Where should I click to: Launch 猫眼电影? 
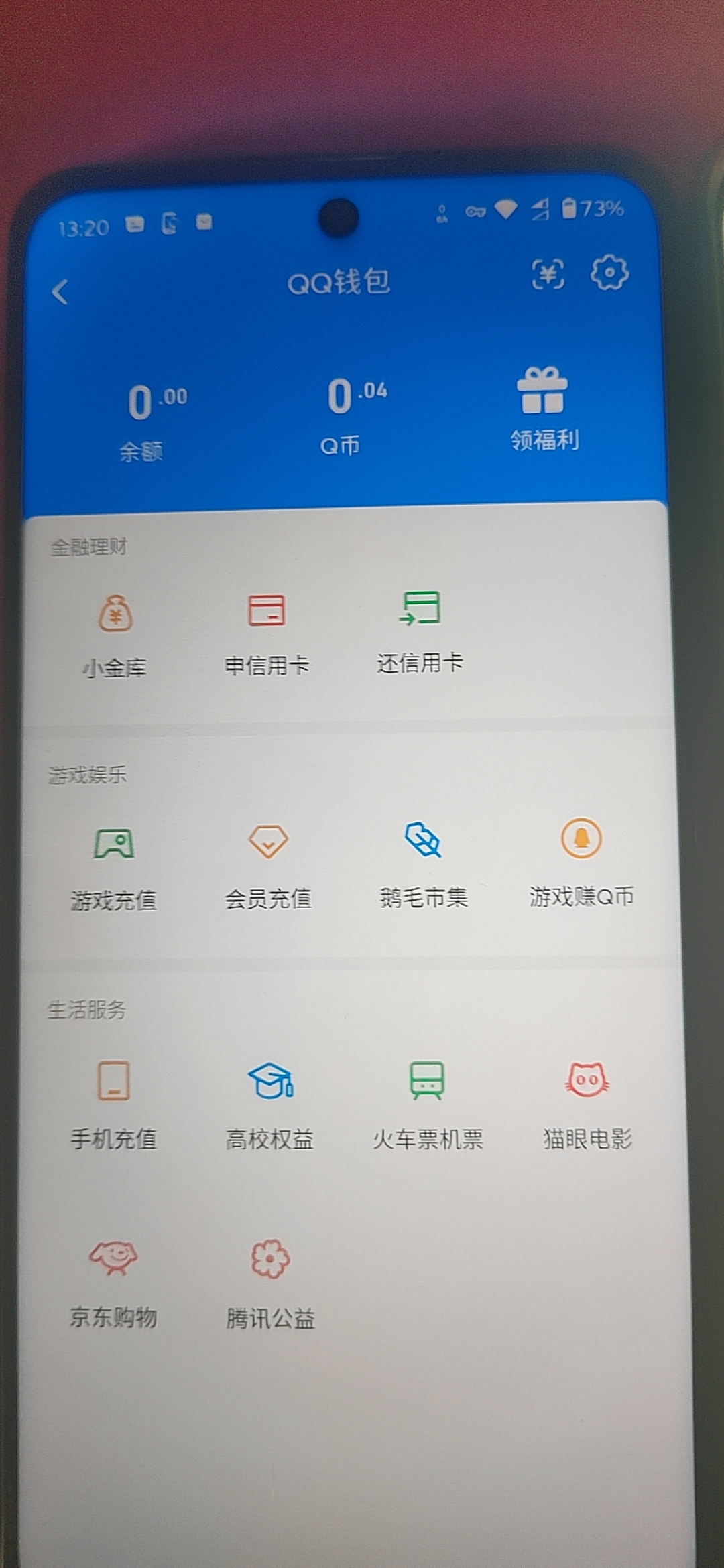[x=587, y=1102]
